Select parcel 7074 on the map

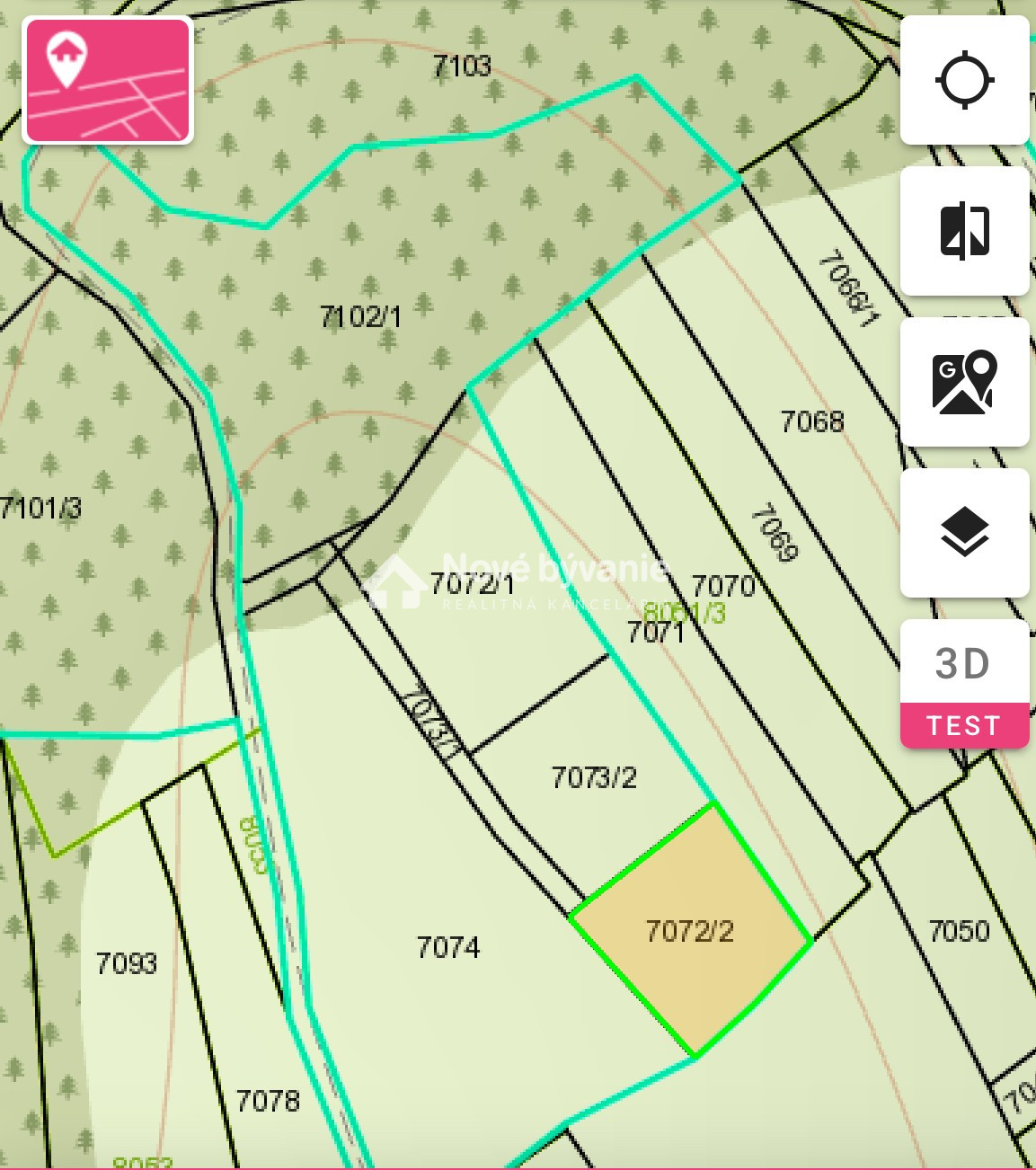click(x=447, y=947)
